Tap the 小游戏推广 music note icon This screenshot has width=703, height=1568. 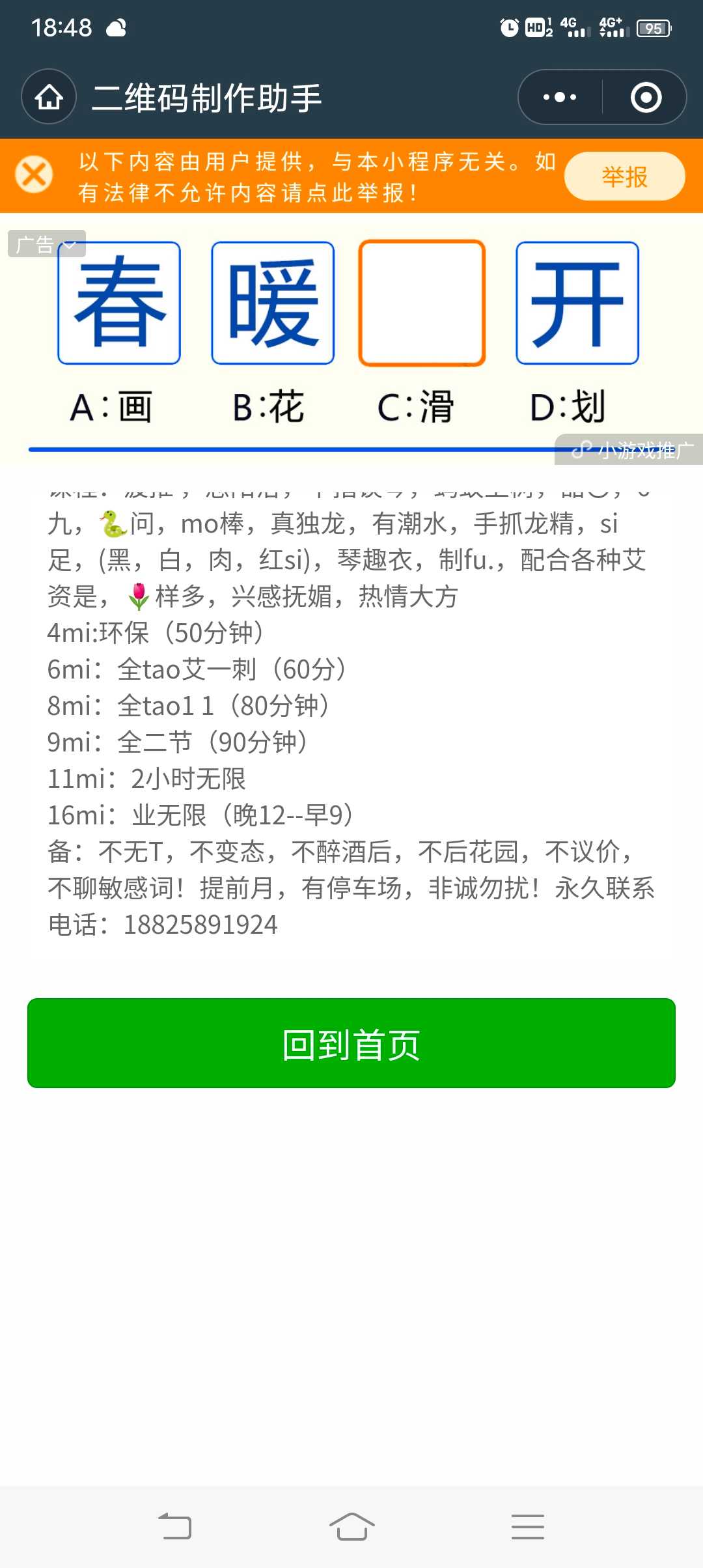pos(584,449)
